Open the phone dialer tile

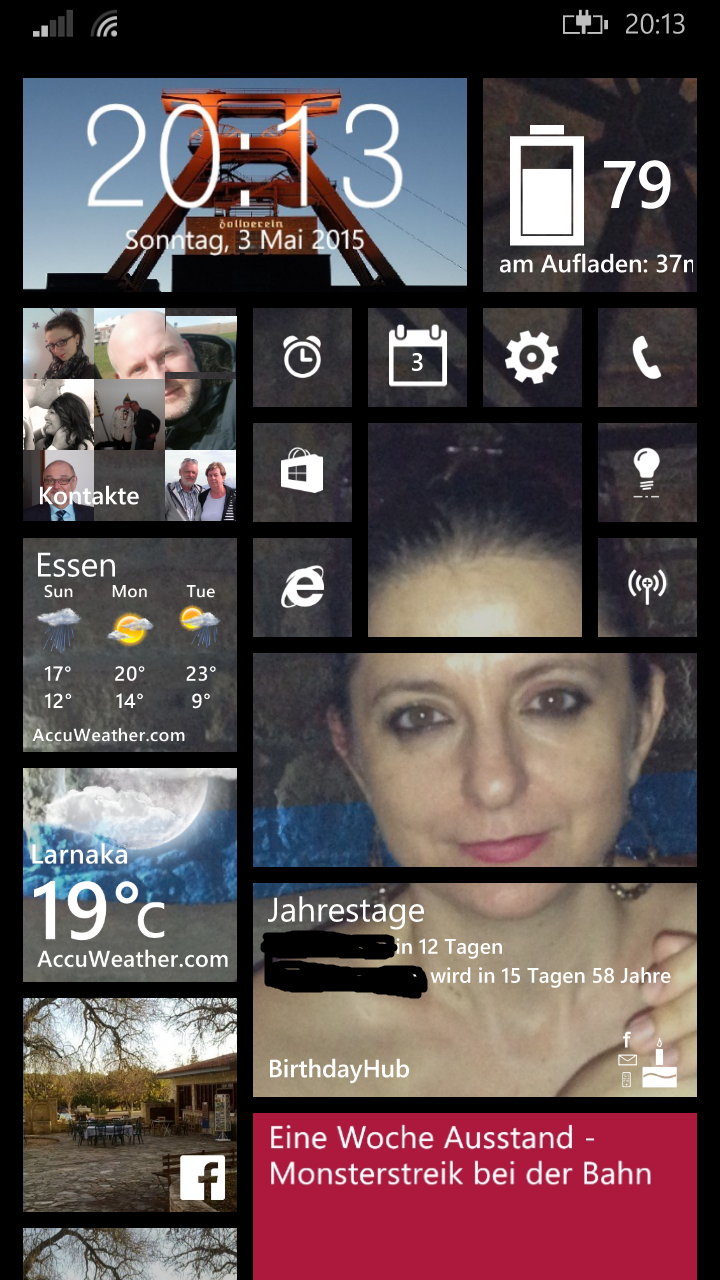647,357
